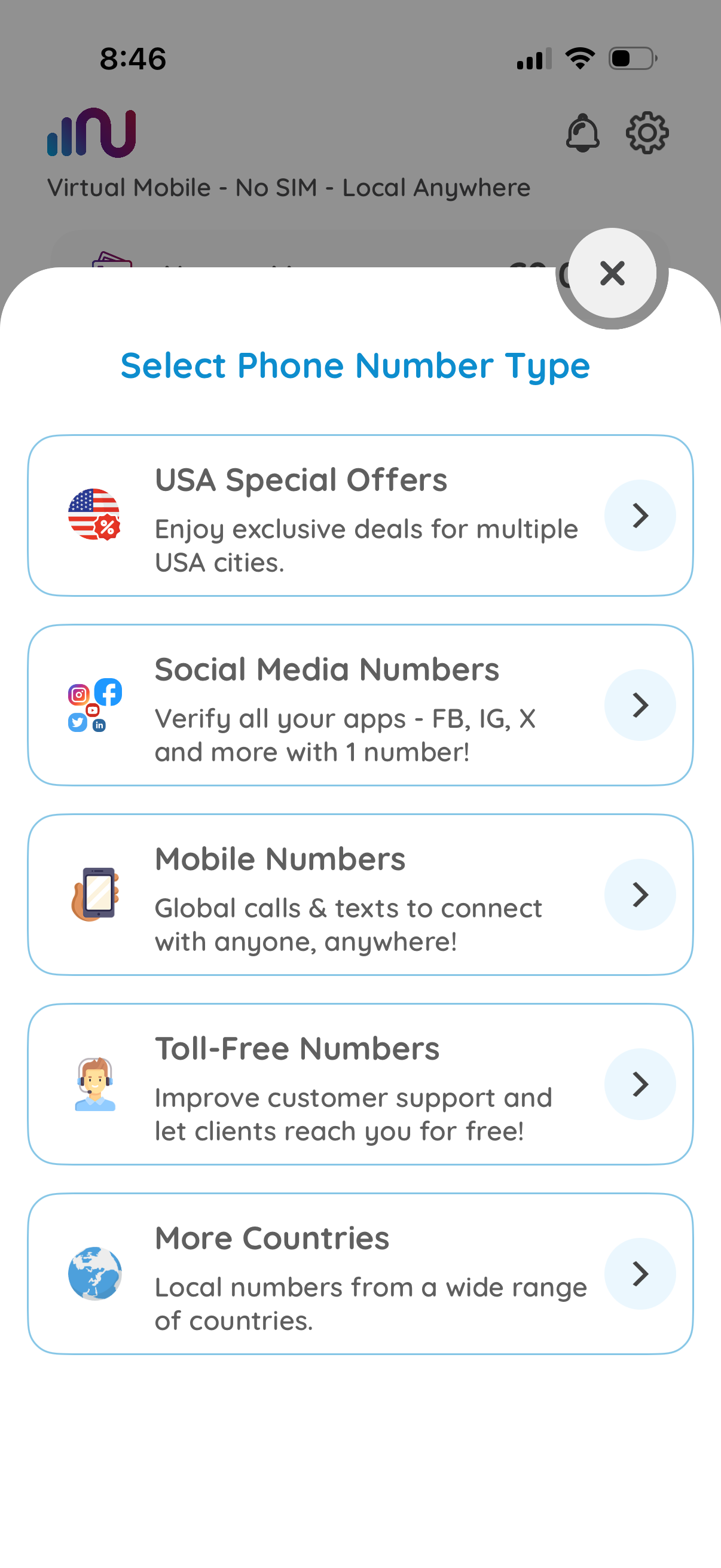Open the notification bell icon
721x1568 pixels.
582,135
